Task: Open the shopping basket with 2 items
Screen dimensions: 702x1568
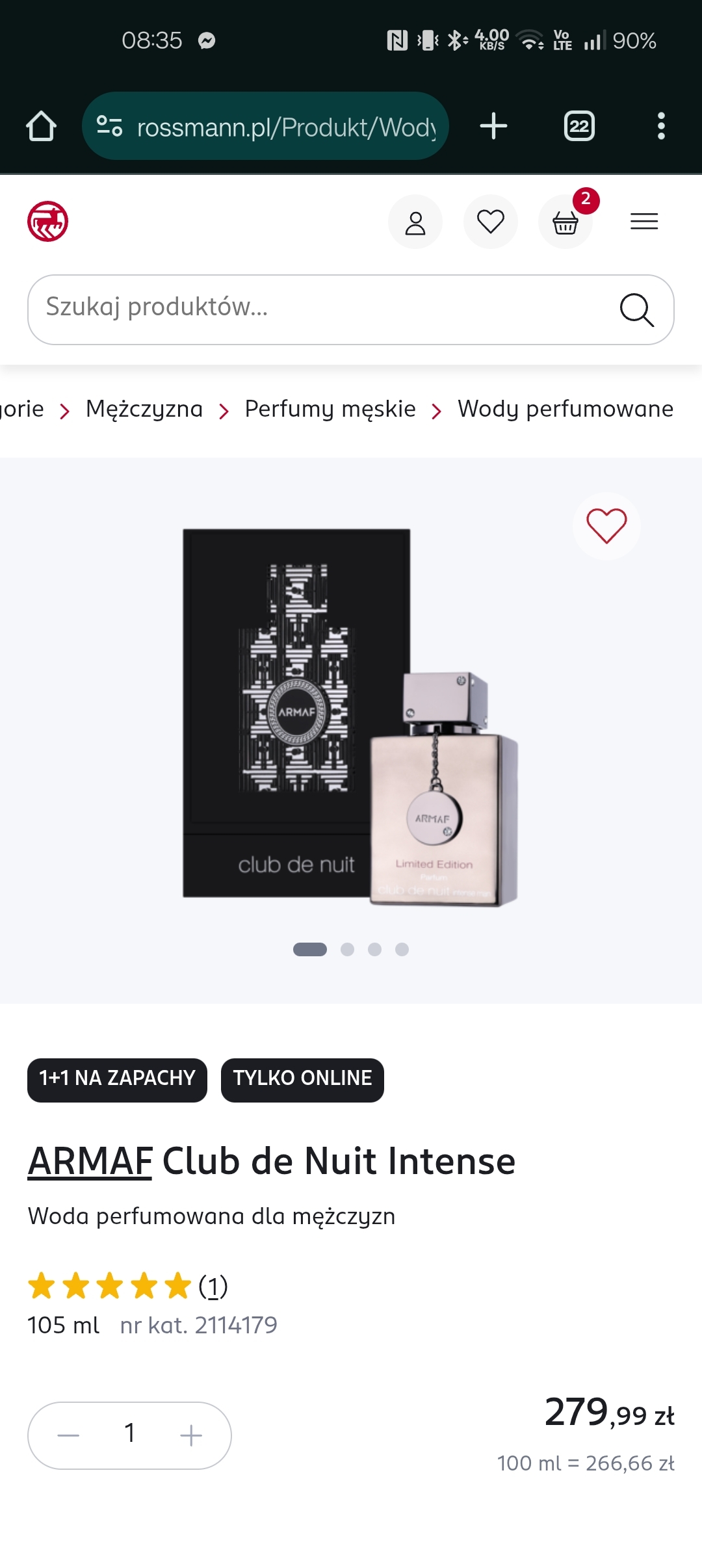Action: pos(565,222)
